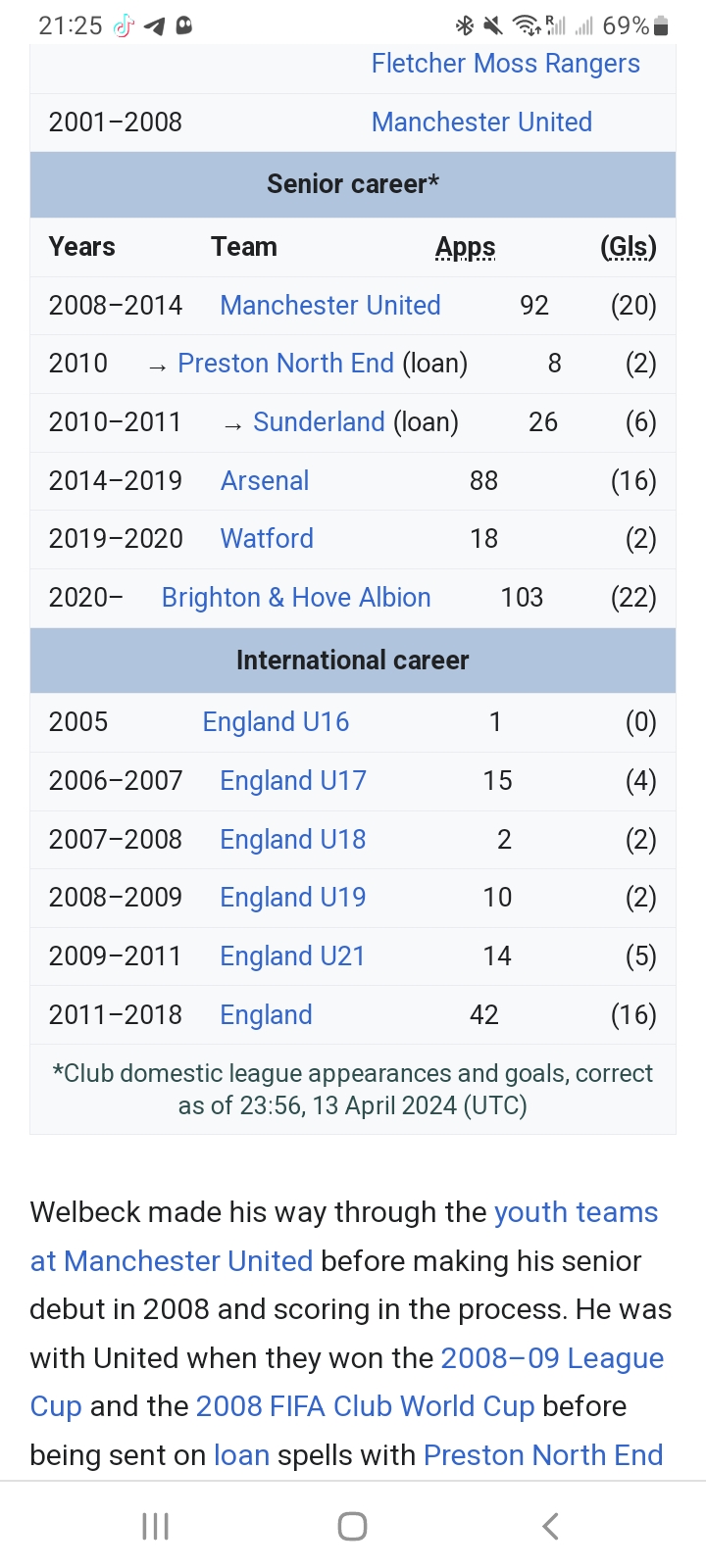The width and height of the screenshot is (706, 1568).
Task: Open the Arsenal link
Action: point(265,481)
